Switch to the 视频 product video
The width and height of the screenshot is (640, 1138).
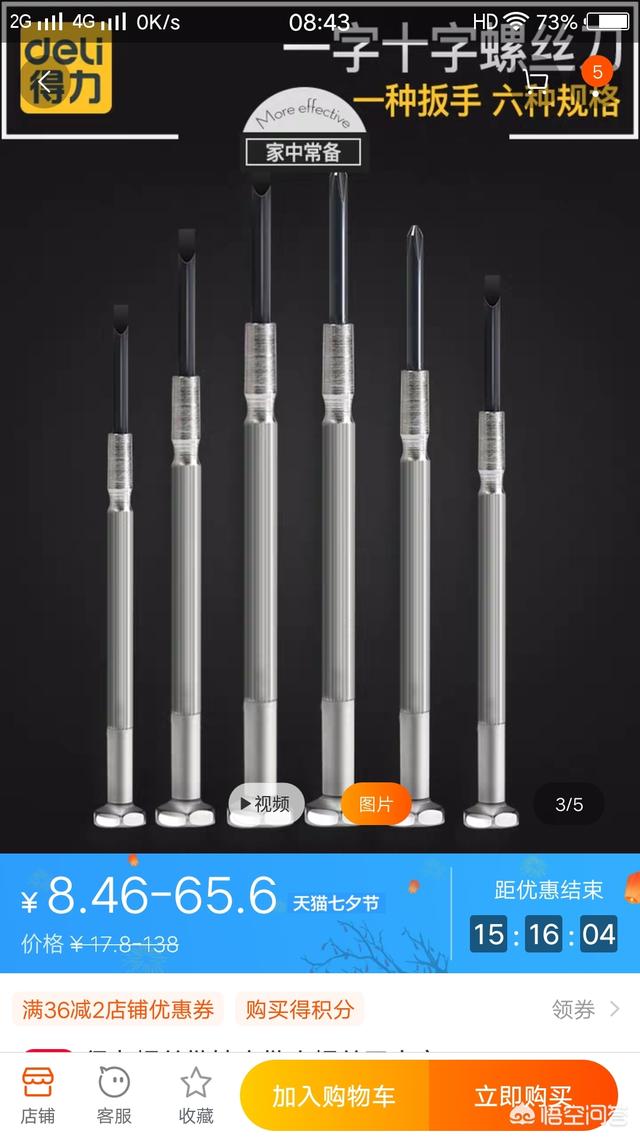[x=265, y=803]
